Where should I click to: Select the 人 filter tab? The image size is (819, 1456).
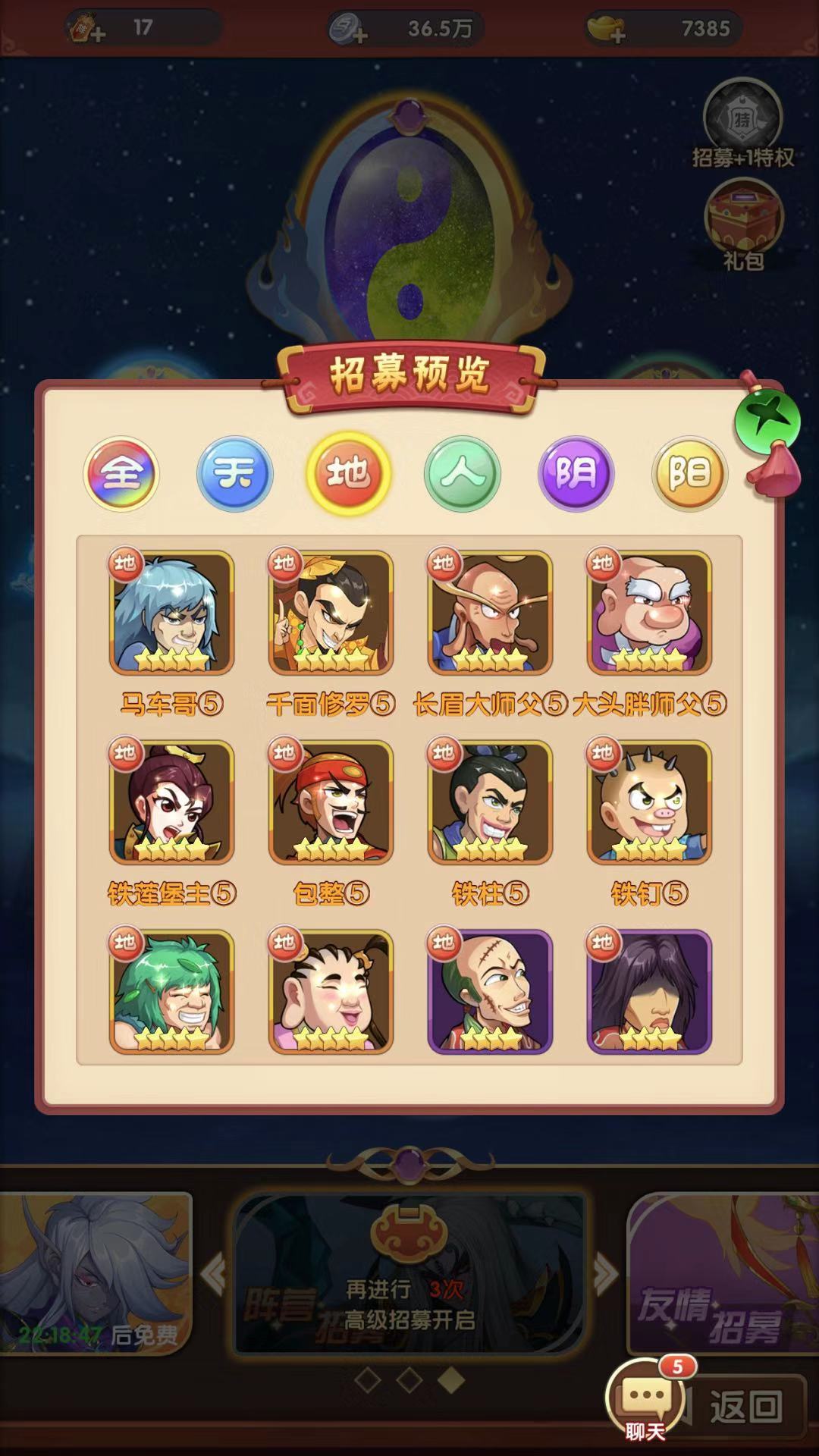(x=462, y=474)
